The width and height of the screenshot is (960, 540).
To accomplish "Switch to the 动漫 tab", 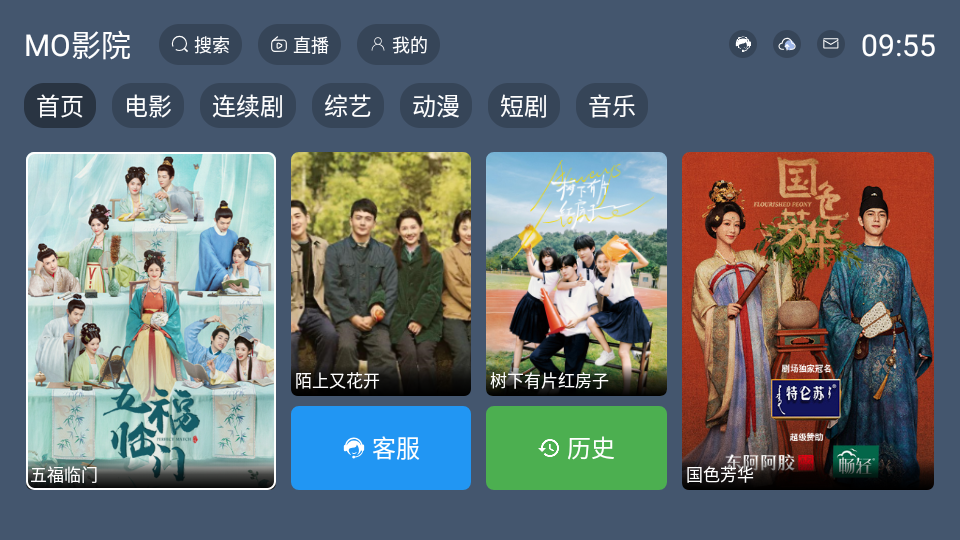I will (x=436, y=106).
